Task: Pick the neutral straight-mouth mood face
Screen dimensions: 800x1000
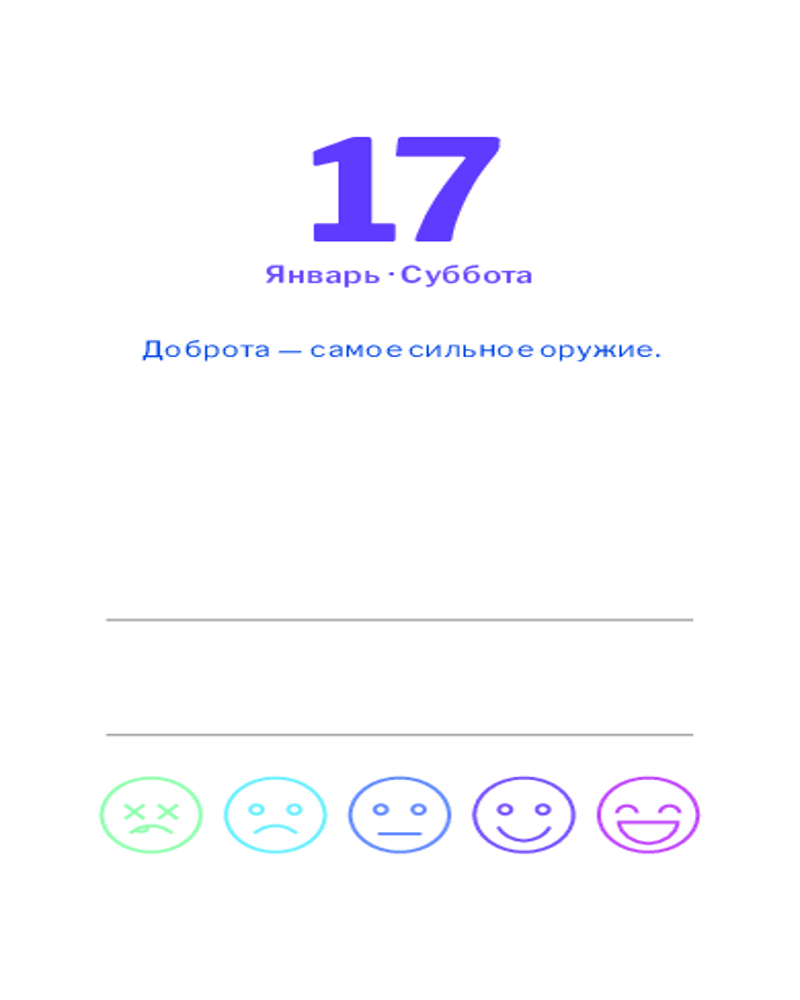Action: point(399,814)
